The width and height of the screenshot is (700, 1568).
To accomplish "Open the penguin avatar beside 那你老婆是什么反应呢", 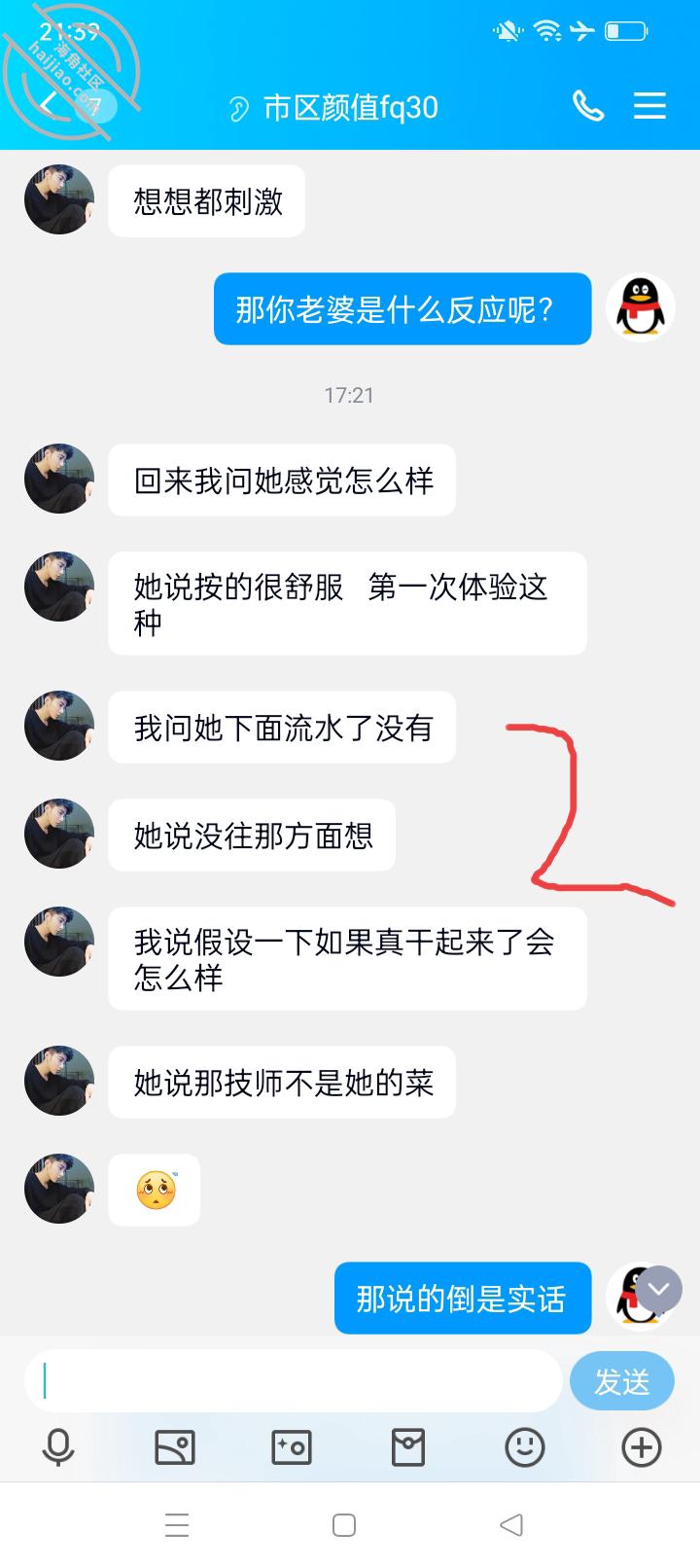I will [x=641, y=308].
